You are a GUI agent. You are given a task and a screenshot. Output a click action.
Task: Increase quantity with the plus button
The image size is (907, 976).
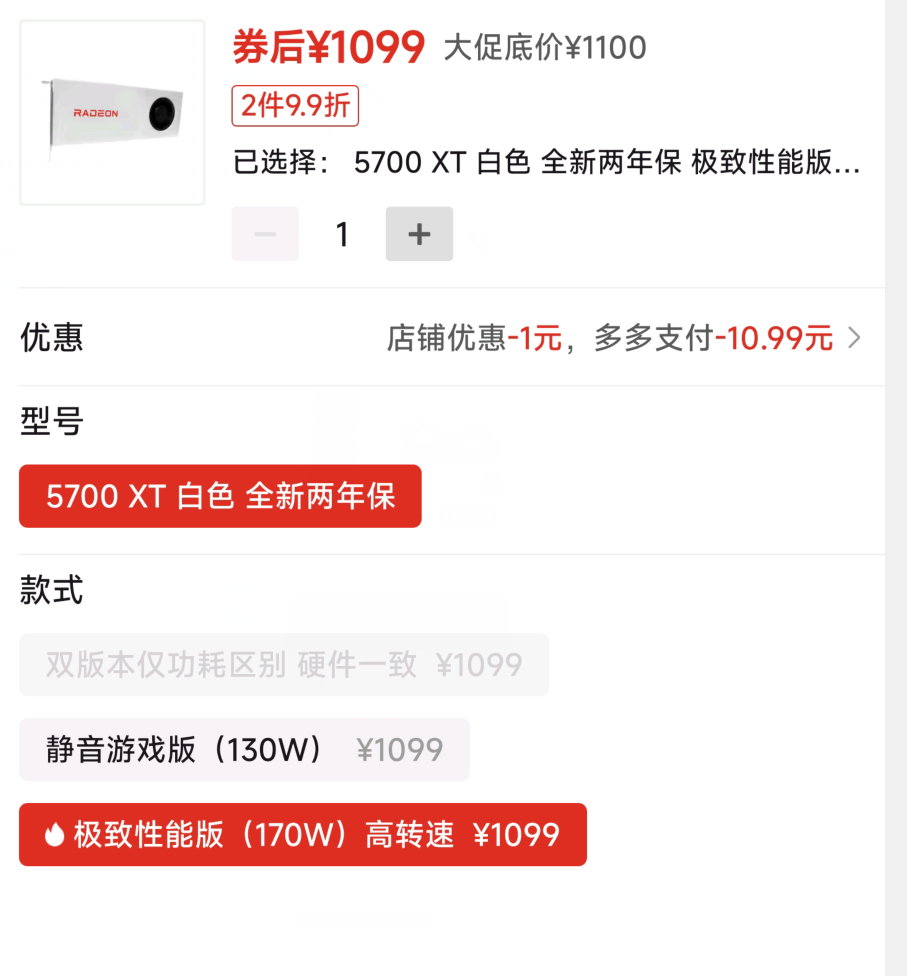pos(419,234)
